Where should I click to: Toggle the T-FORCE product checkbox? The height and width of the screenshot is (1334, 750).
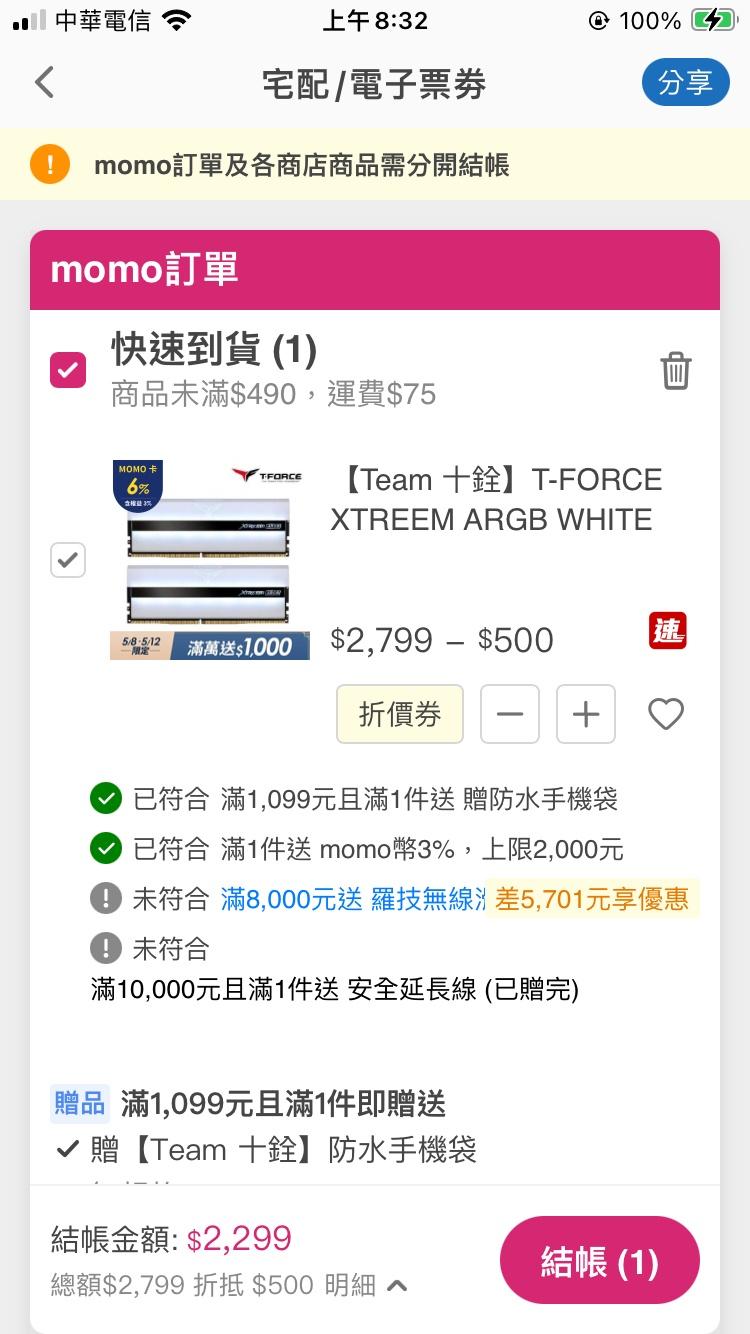pos(68,561)
